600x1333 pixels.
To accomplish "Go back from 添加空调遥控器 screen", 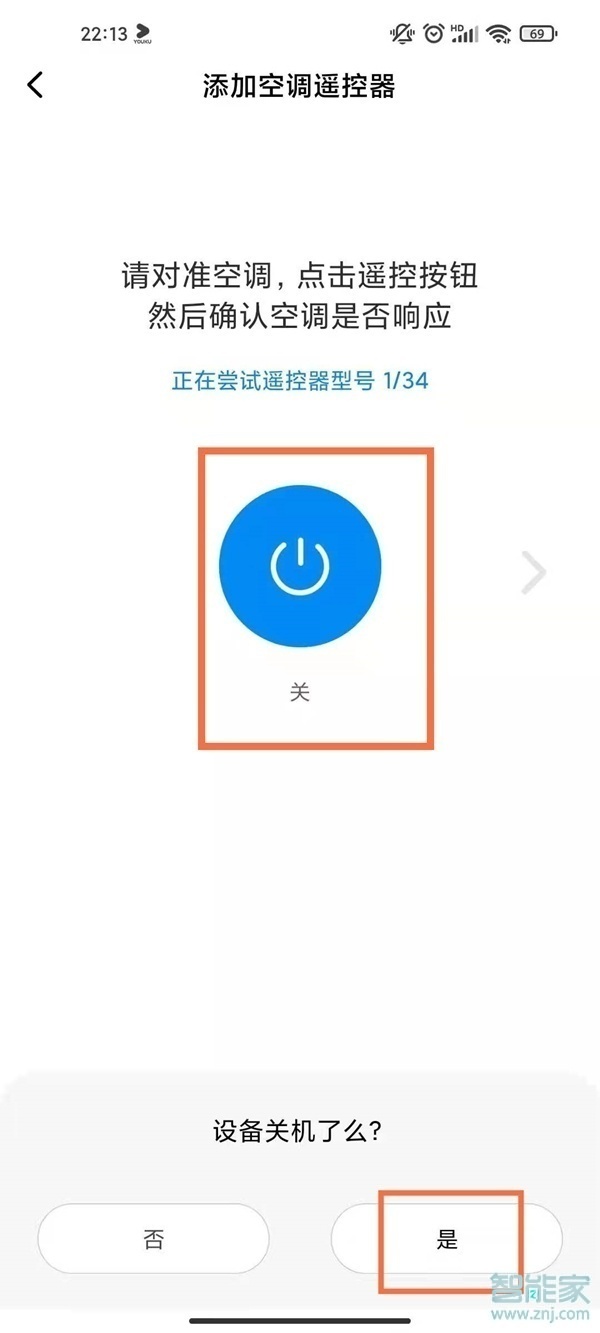I will [x=36, y=85].
